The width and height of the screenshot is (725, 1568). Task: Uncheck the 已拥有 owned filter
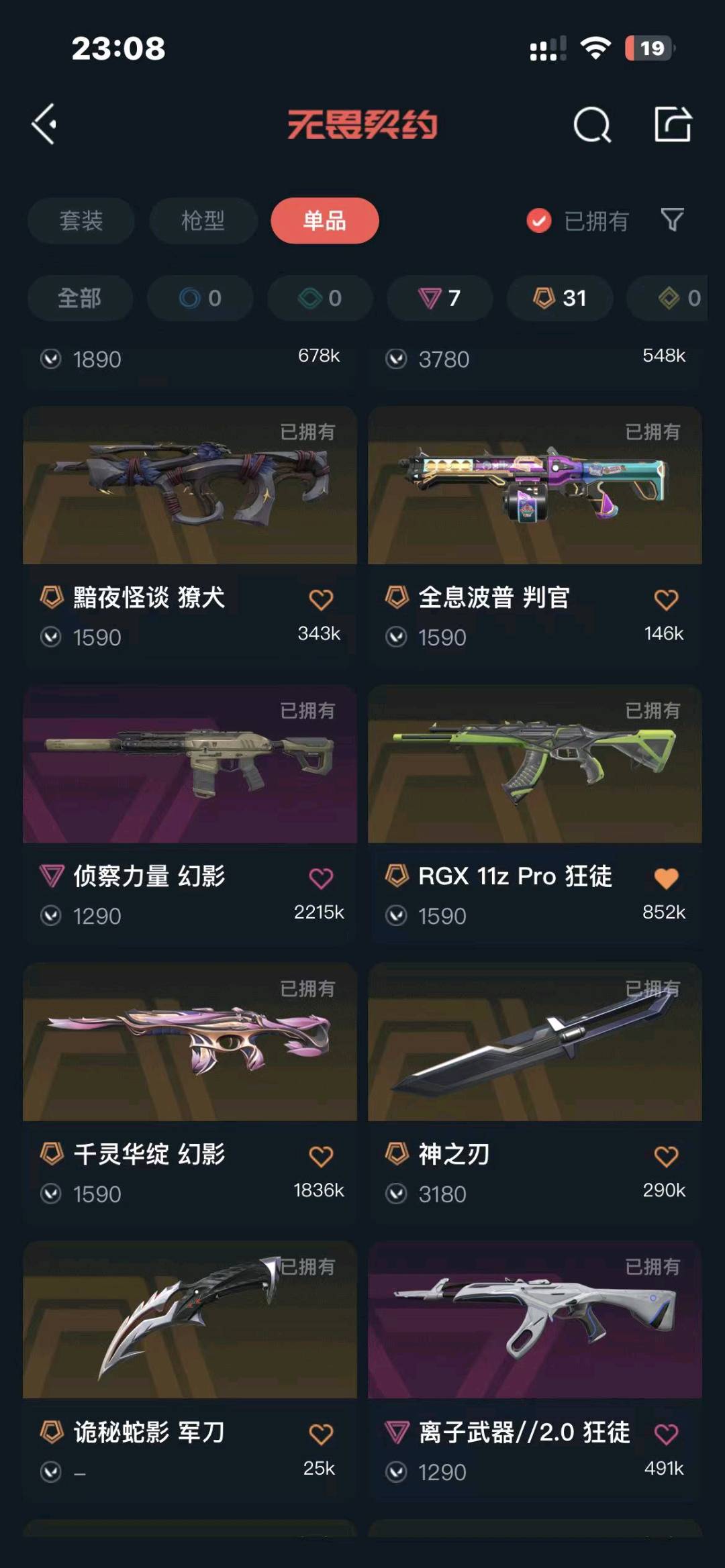pos(539,221)
